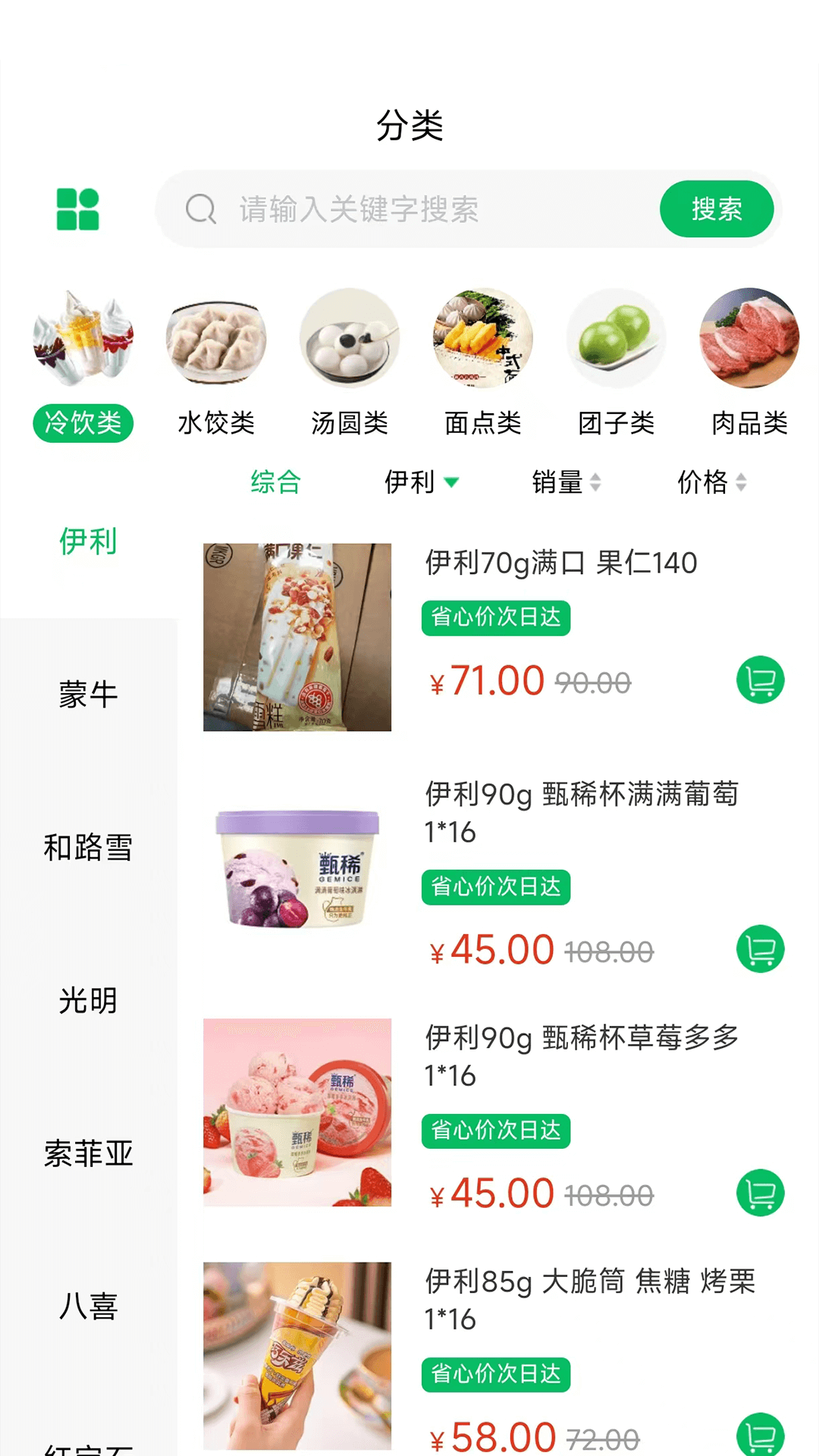The image size is (819, 1456).
Task: Toggle the 销量 sort order
Action: point(567,481)
